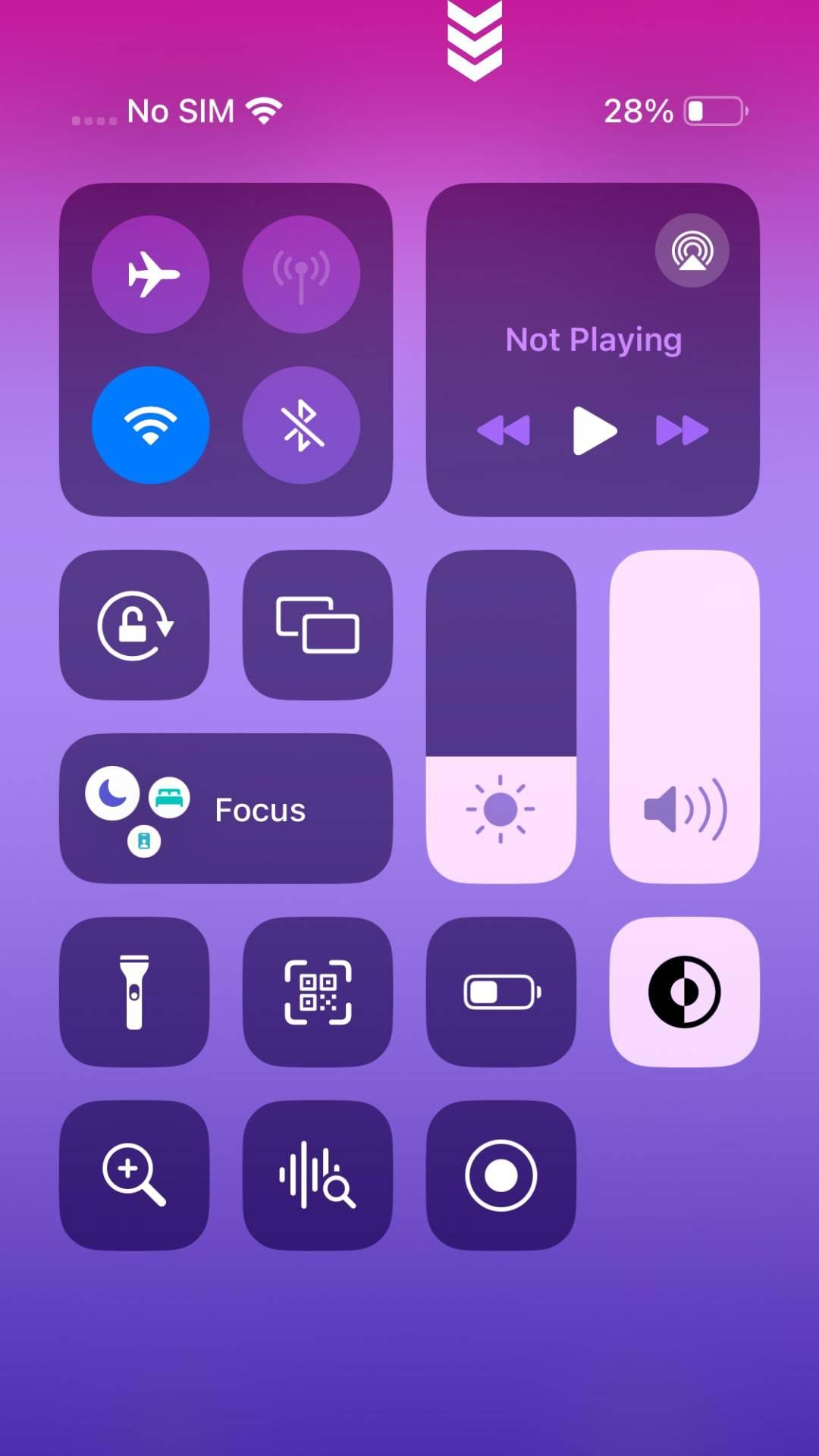819x1456 pixels.
Task: Start playback with the play button
Action: tap(594, 431)
